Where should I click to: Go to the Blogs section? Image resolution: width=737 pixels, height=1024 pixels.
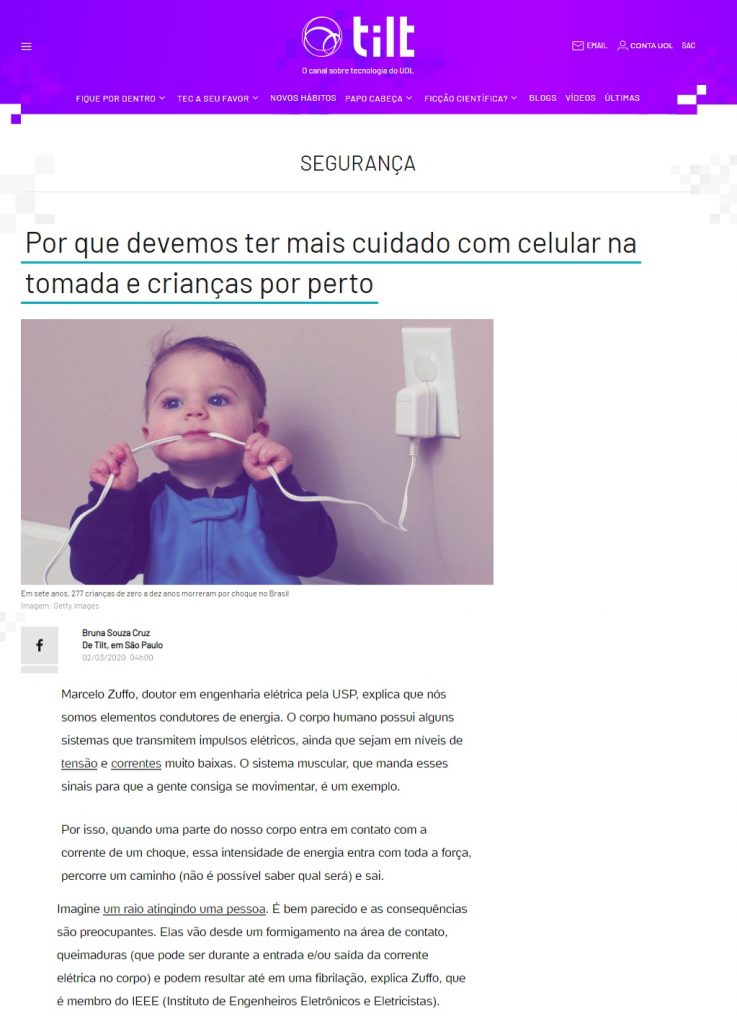[542, 98]
